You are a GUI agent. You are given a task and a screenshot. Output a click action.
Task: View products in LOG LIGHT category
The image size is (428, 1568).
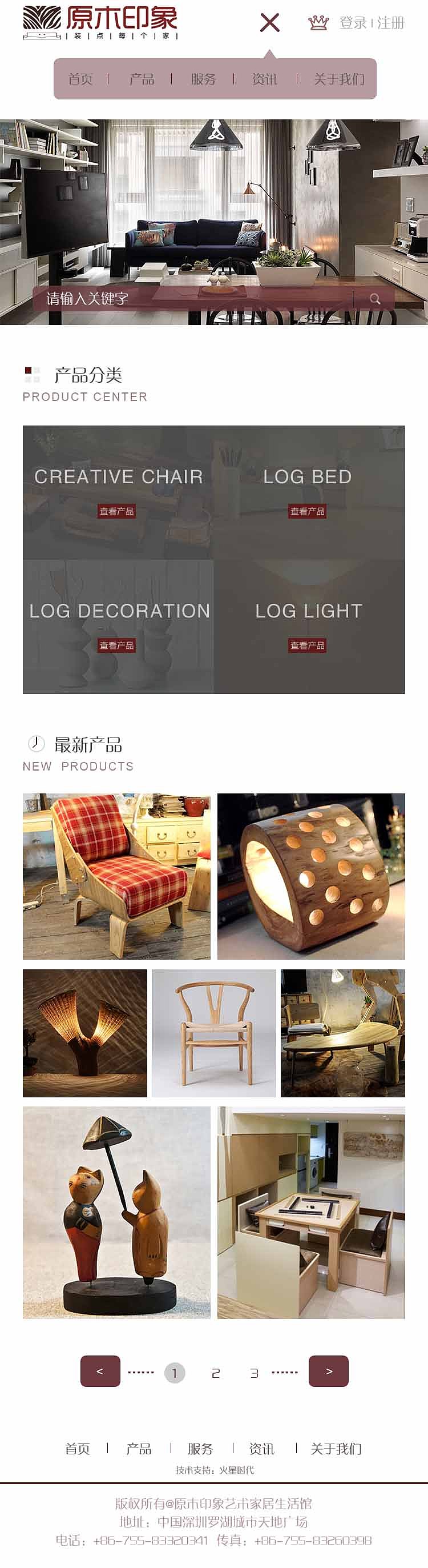click(308, 645)
